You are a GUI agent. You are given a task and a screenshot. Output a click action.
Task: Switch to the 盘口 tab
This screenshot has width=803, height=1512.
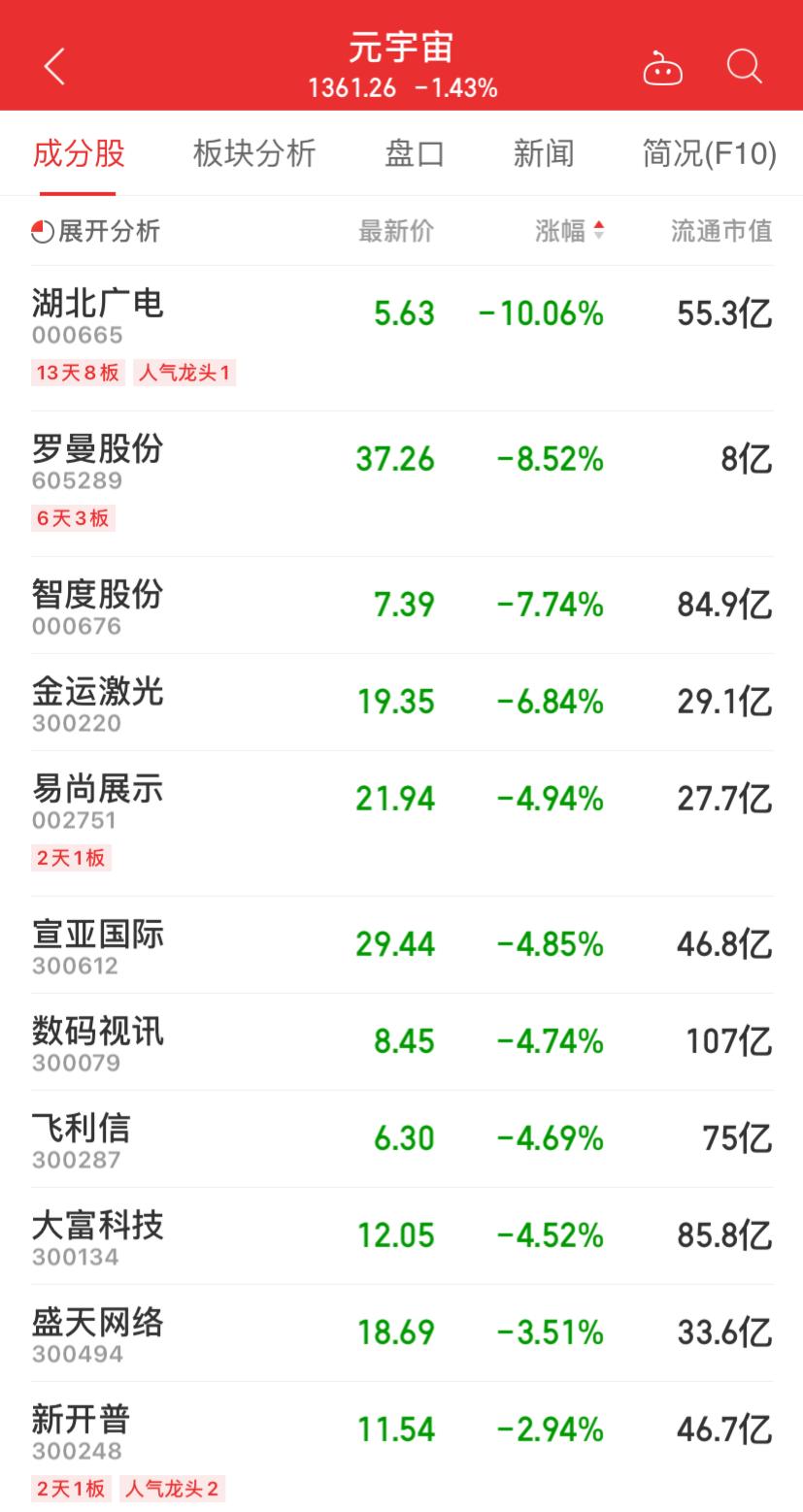click(x=415, y=153)
